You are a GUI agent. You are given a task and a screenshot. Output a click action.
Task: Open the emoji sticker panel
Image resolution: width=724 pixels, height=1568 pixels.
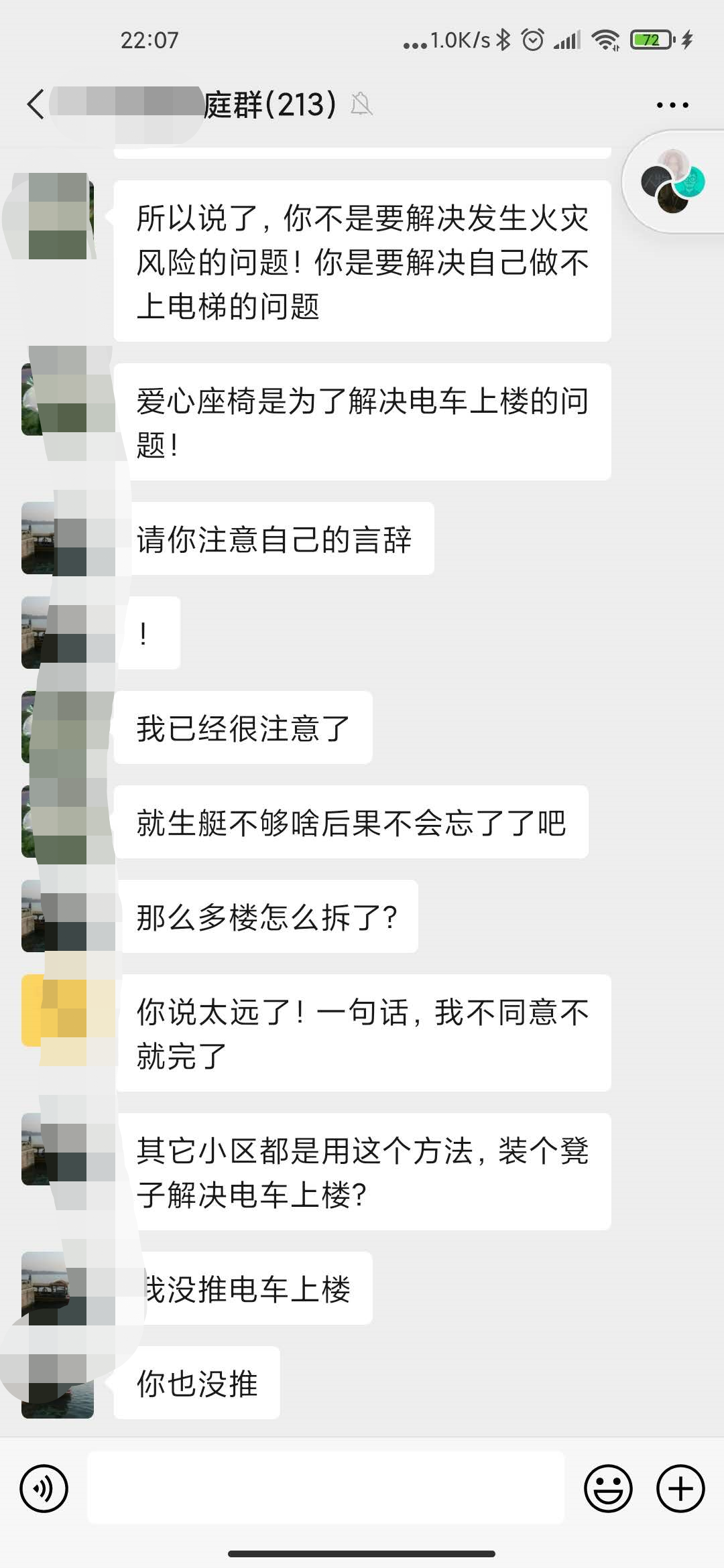[608, 1489]
